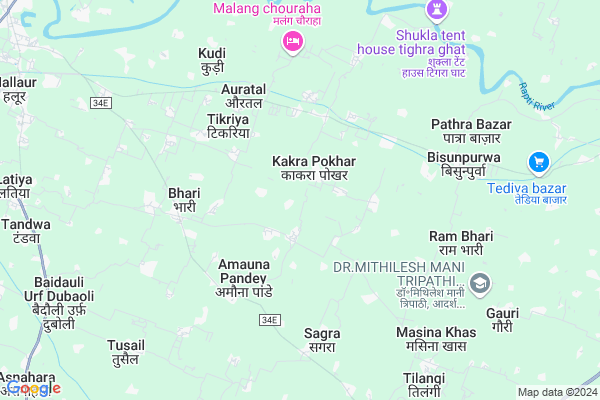Open the Dr. Mithilesh Mani Tripathi school marker
The image size is (600, 400).
(480, 284)
